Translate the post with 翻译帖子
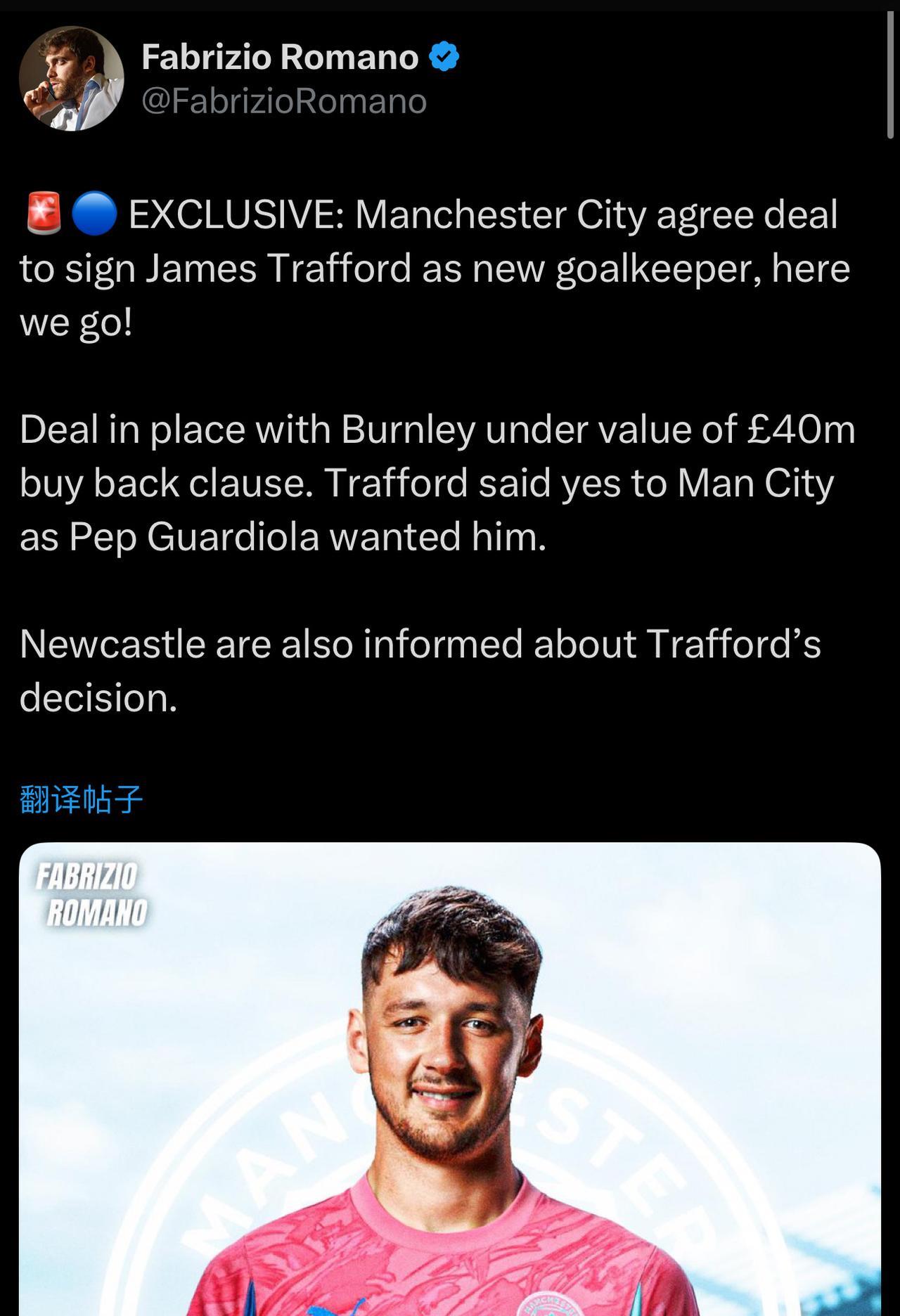900x1316 pixels. [x=82, y=799]
